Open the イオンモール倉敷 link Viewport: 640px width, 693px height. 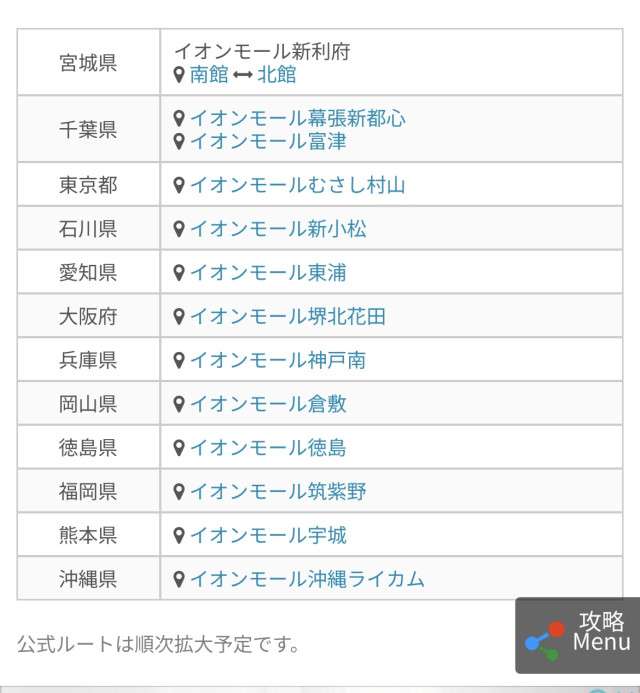point(268,404)
